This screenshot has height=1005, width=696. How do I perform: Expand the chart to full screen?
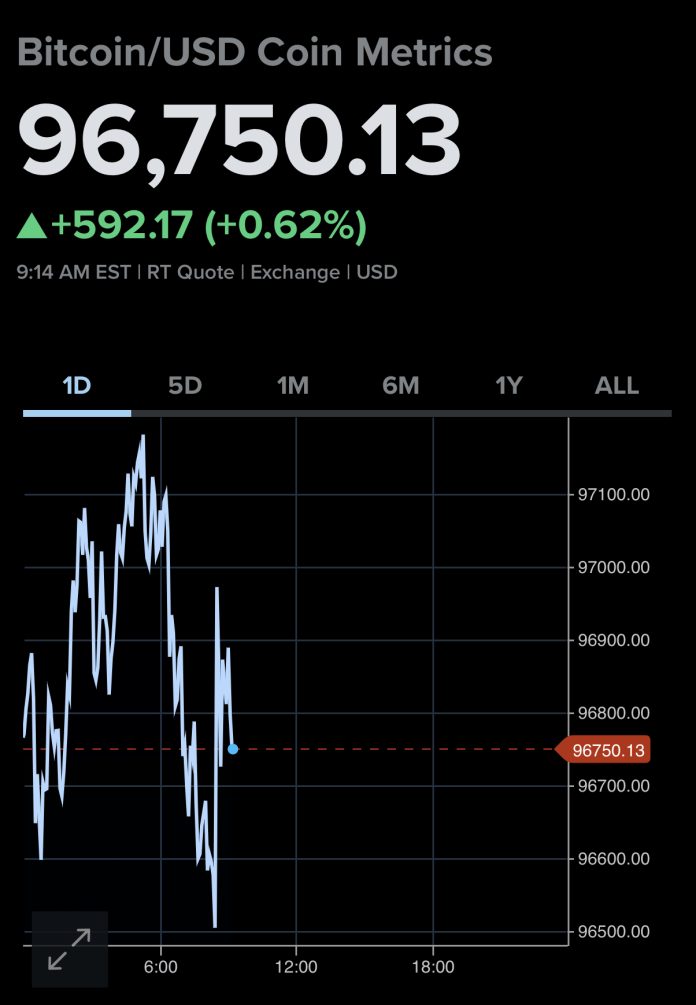(x=70, y=948)
